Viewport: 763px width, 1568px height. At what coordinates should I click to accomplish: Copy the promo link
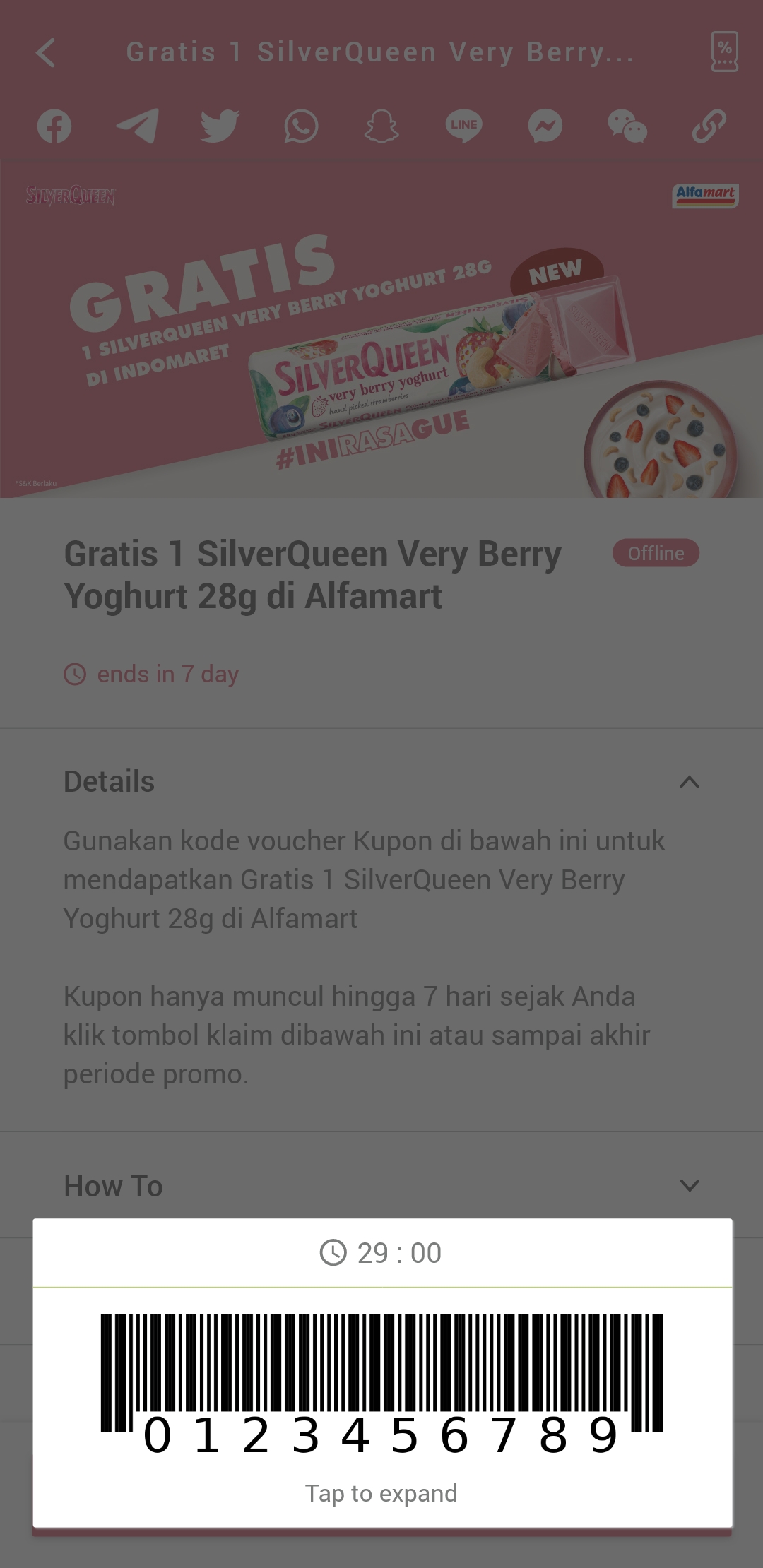pos(709,126)
